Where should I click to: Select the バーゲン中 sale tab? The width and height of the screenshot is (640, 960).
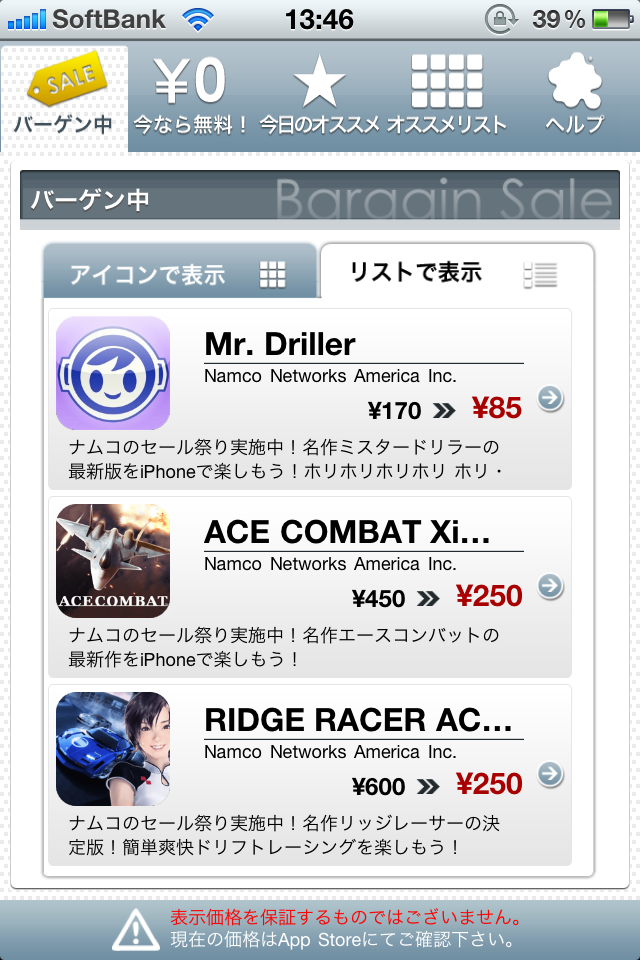(64, 98)
